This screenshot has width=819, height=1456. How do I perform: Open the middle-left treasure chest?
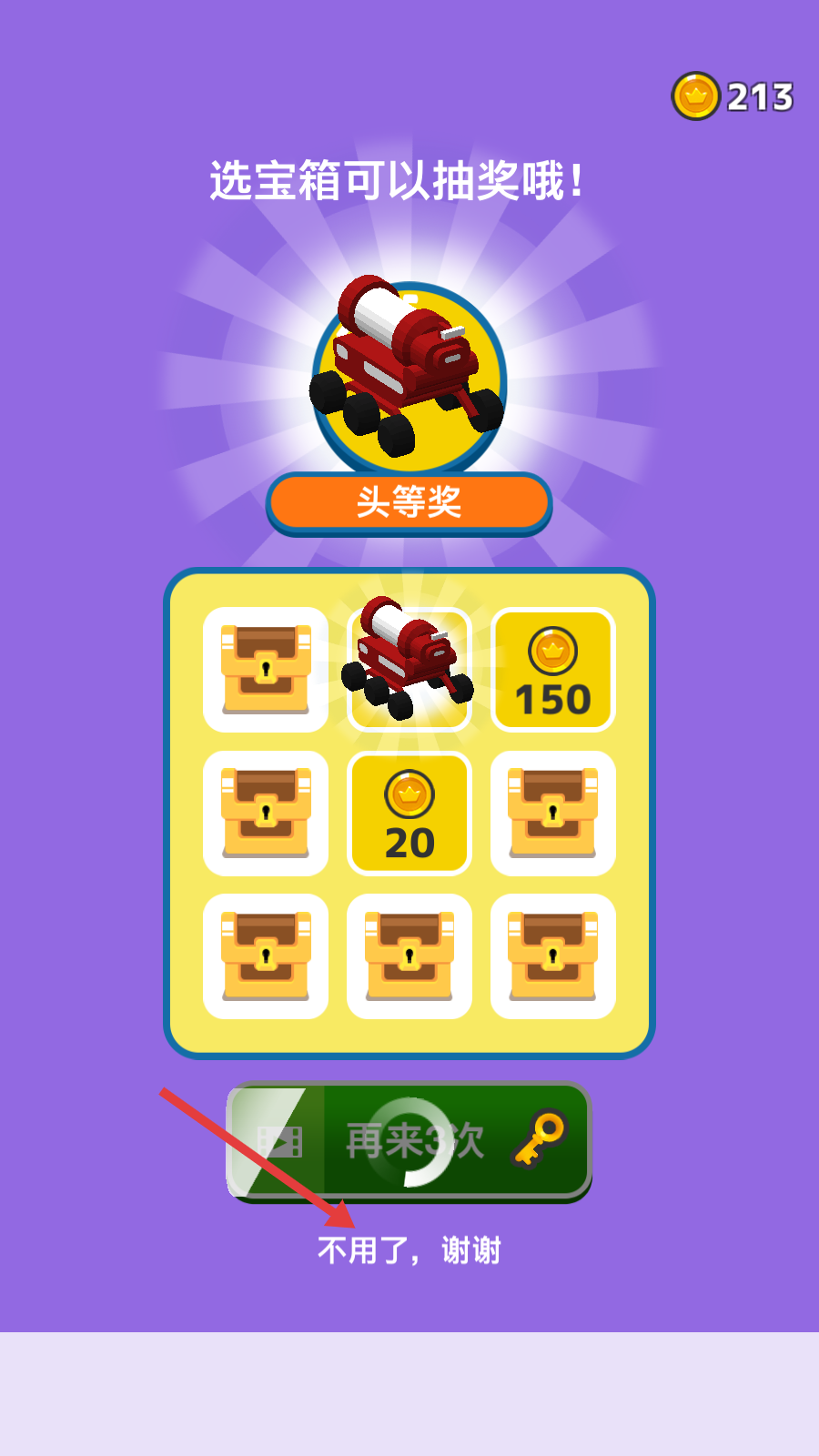tap(266, 814)
